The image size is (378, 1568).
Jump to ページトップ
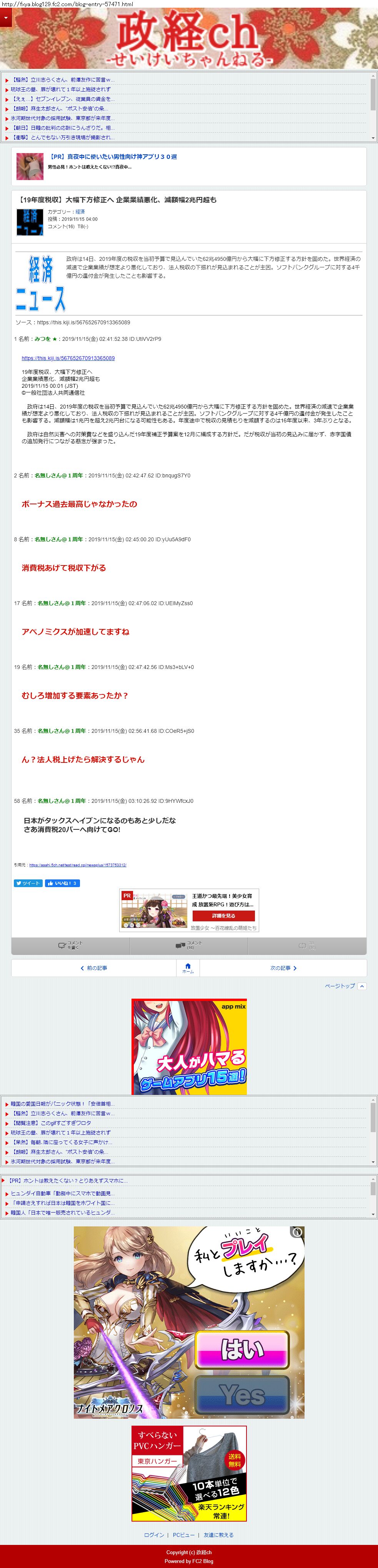coord(345,986)
